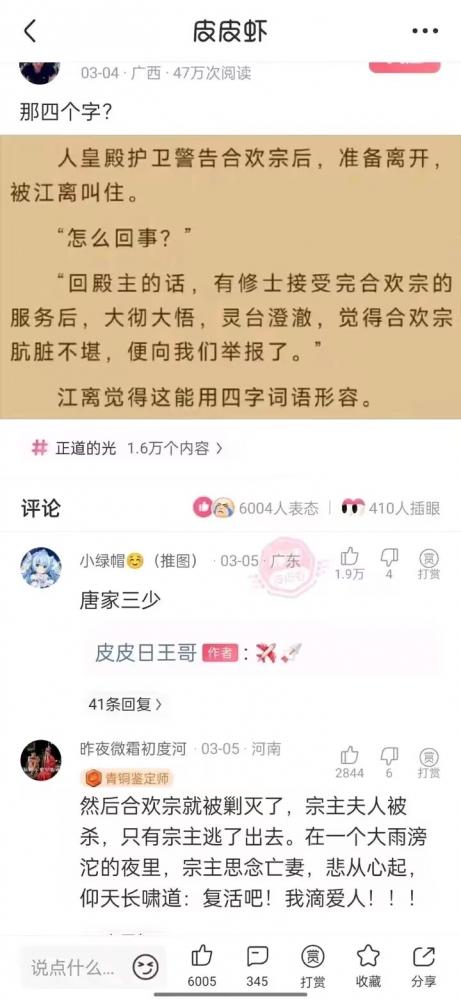Add the post to 收藏 favorites
461x999 pixels.
(x=368, y=966)
